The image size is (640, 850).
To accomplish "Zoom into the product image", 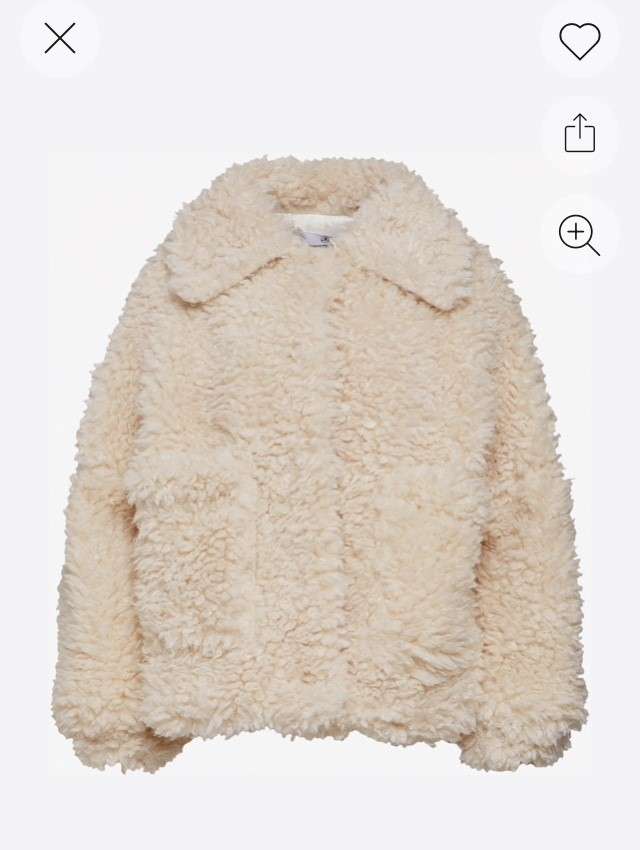I will pos(579,235).
